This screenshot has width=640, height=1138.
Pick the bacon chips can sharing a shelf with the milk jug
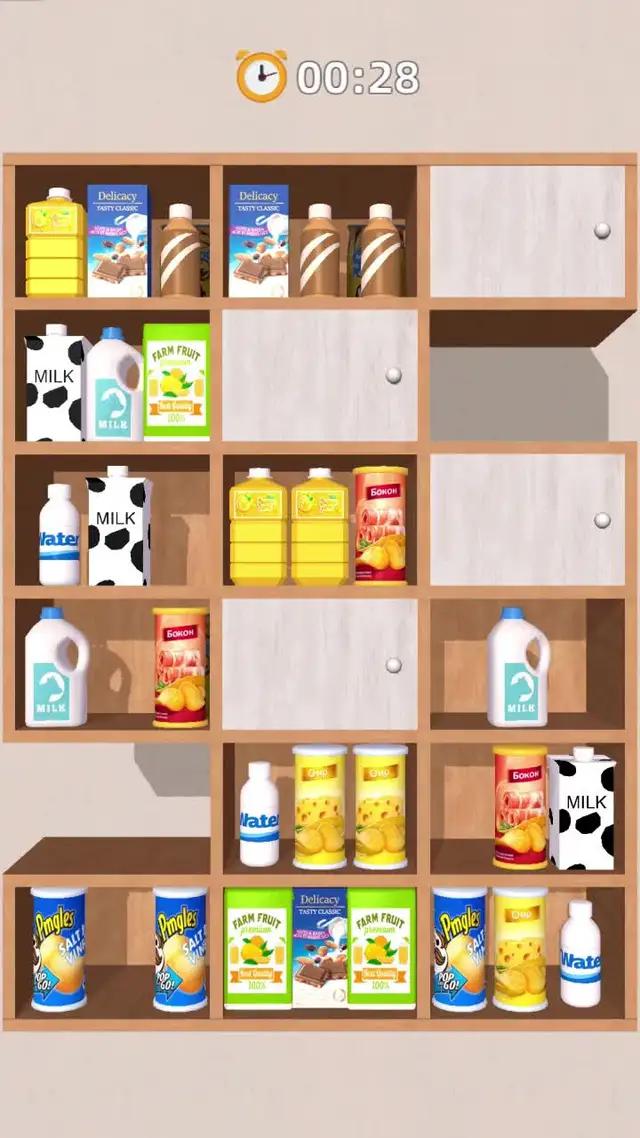(x=180, y=667)
